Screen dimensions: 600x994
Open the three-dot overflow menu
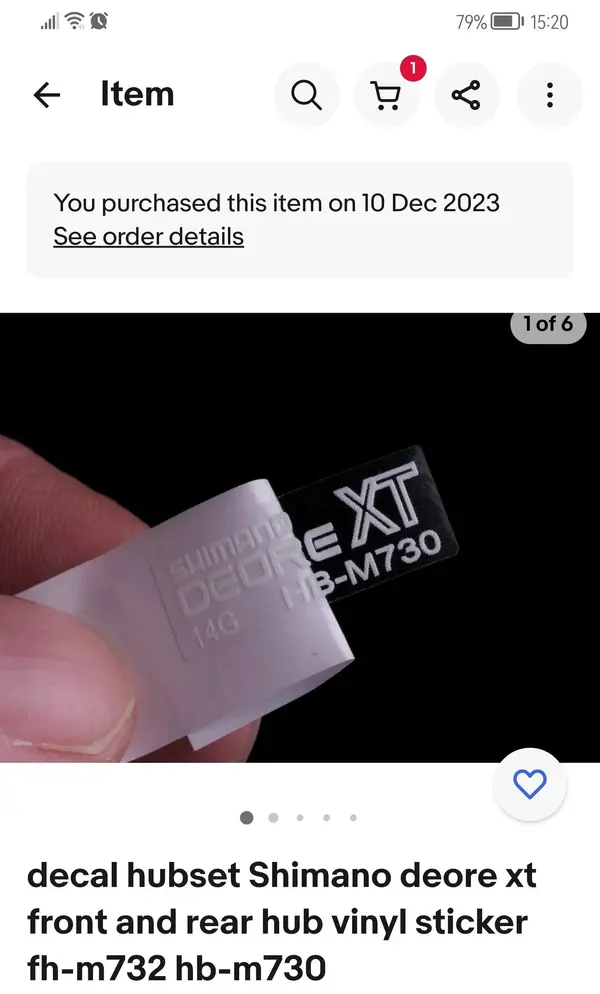[549, 96]
